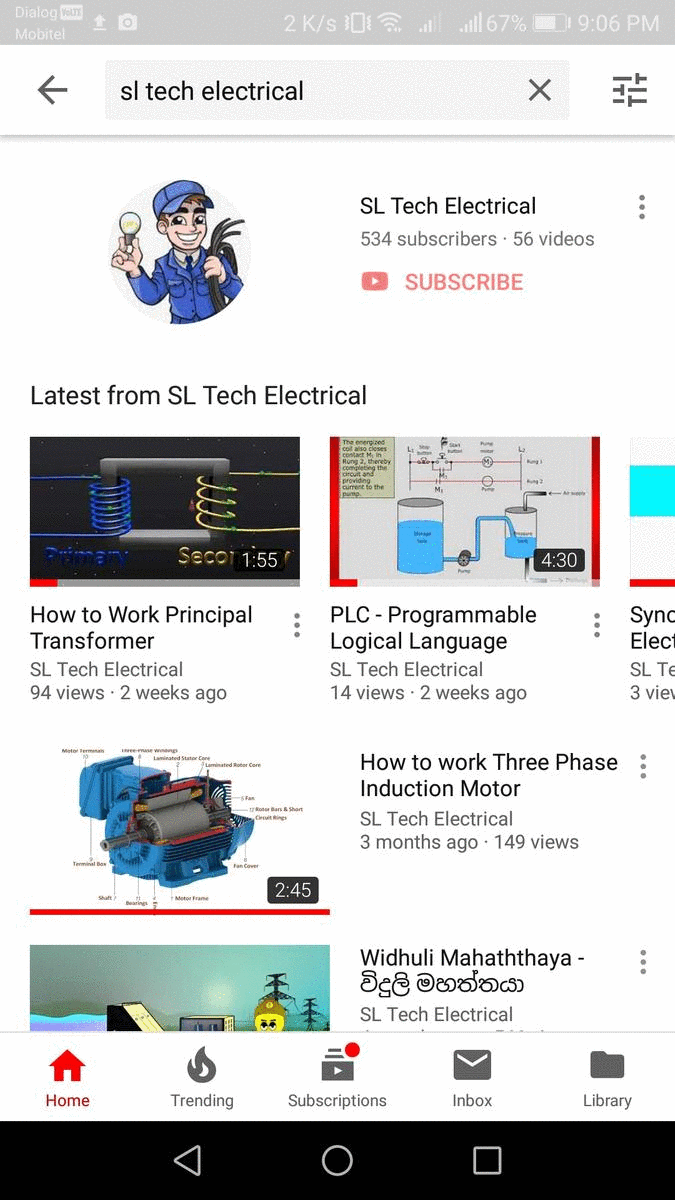Tap the system home button
Screen dimensions: 675x1200
337,1160
